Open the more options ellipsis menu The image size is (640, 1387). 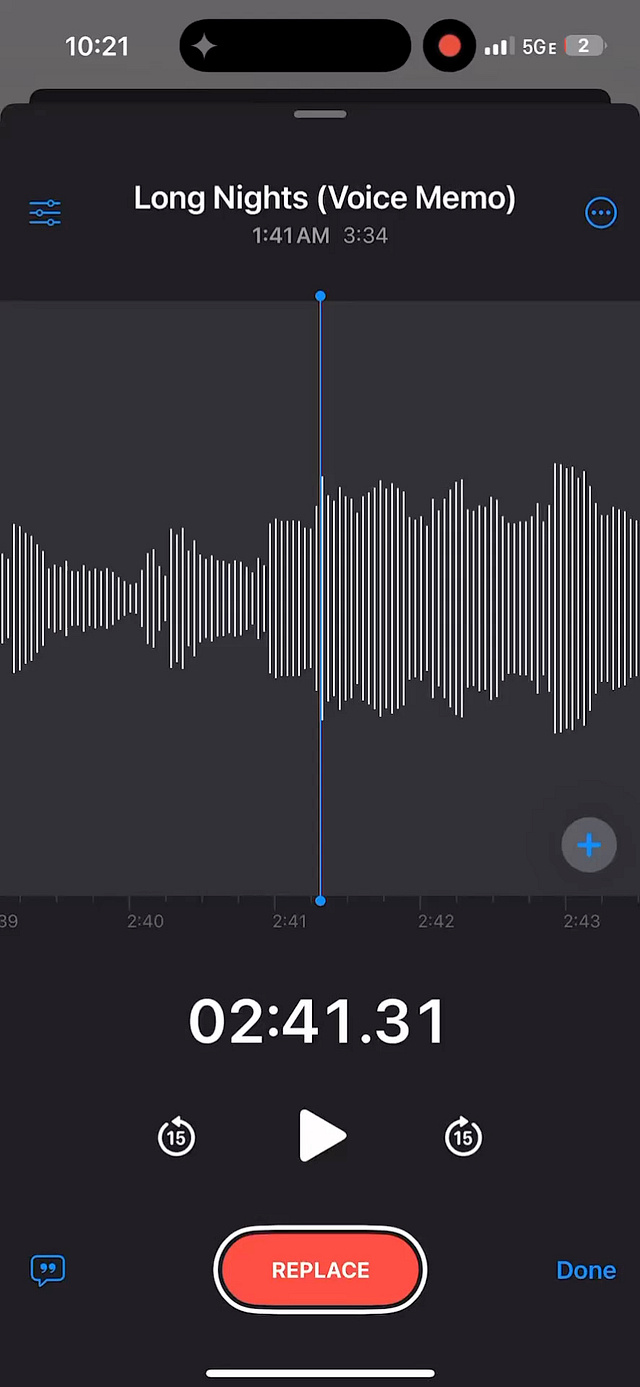click(x=600, y=213)
